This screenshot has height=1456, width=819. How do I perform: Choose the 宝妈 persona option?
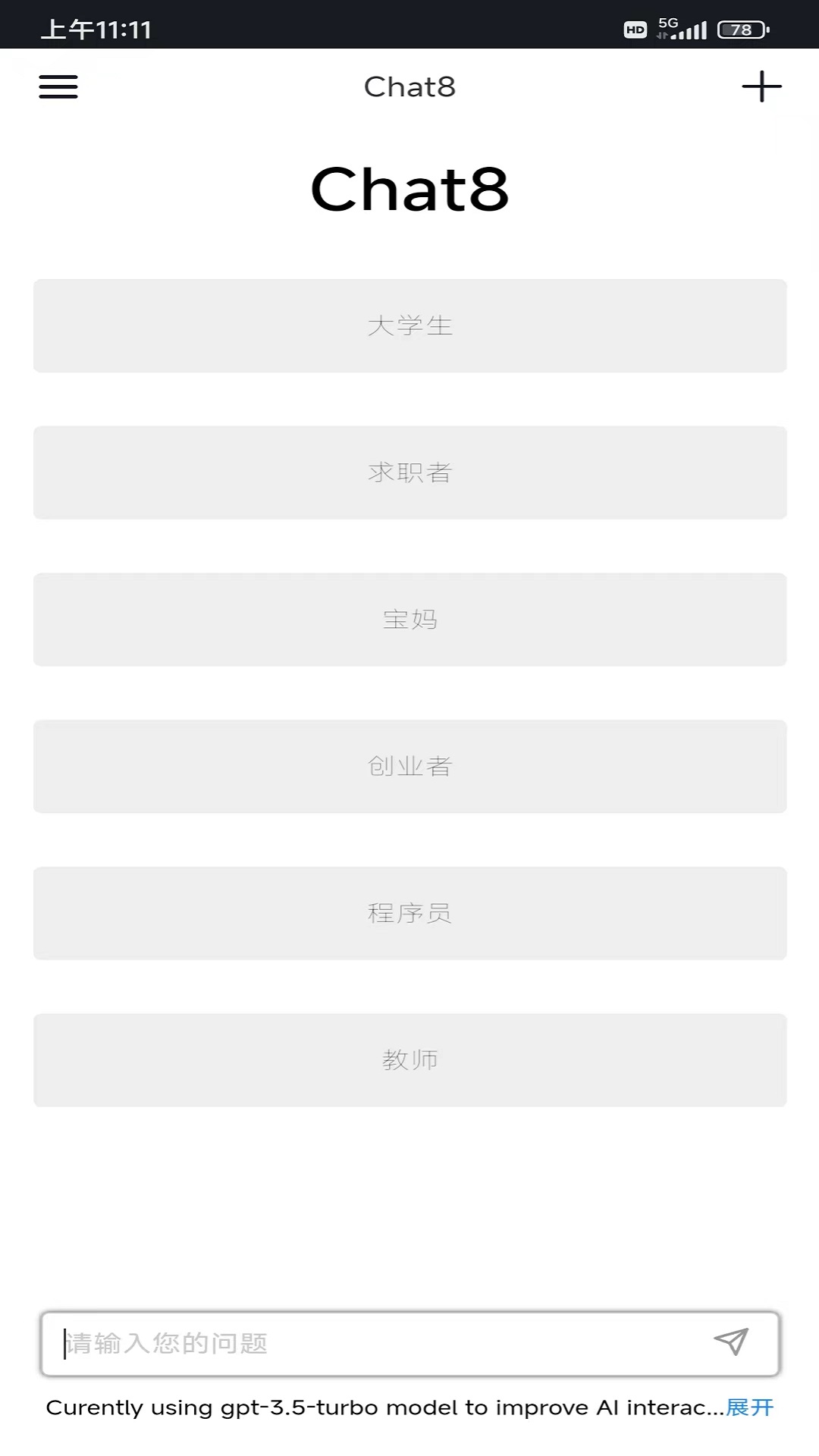409,620
